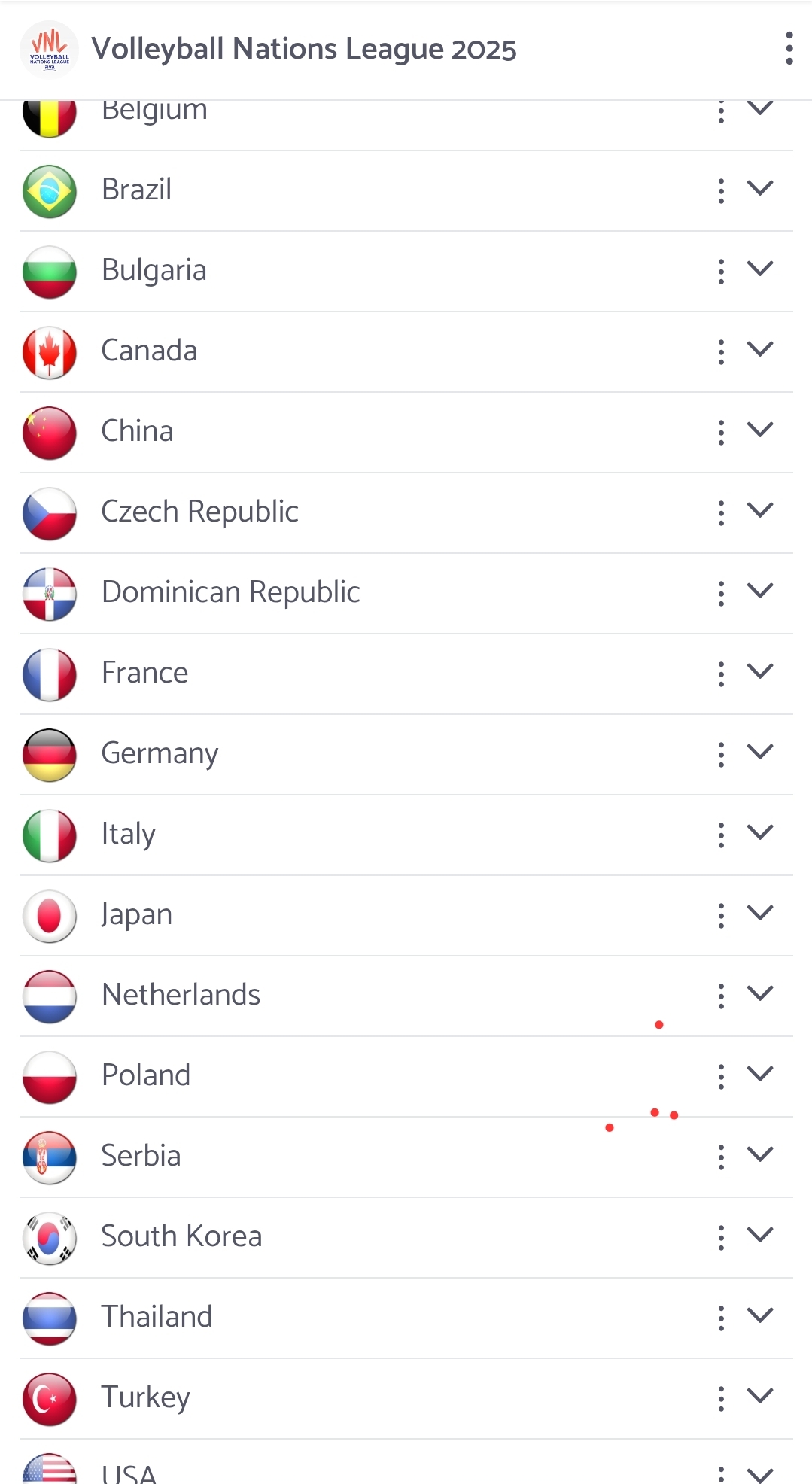Open the three-dot menu for Serbia
This screenshot has width=812, height=1484.
(x=721, y=1157)
